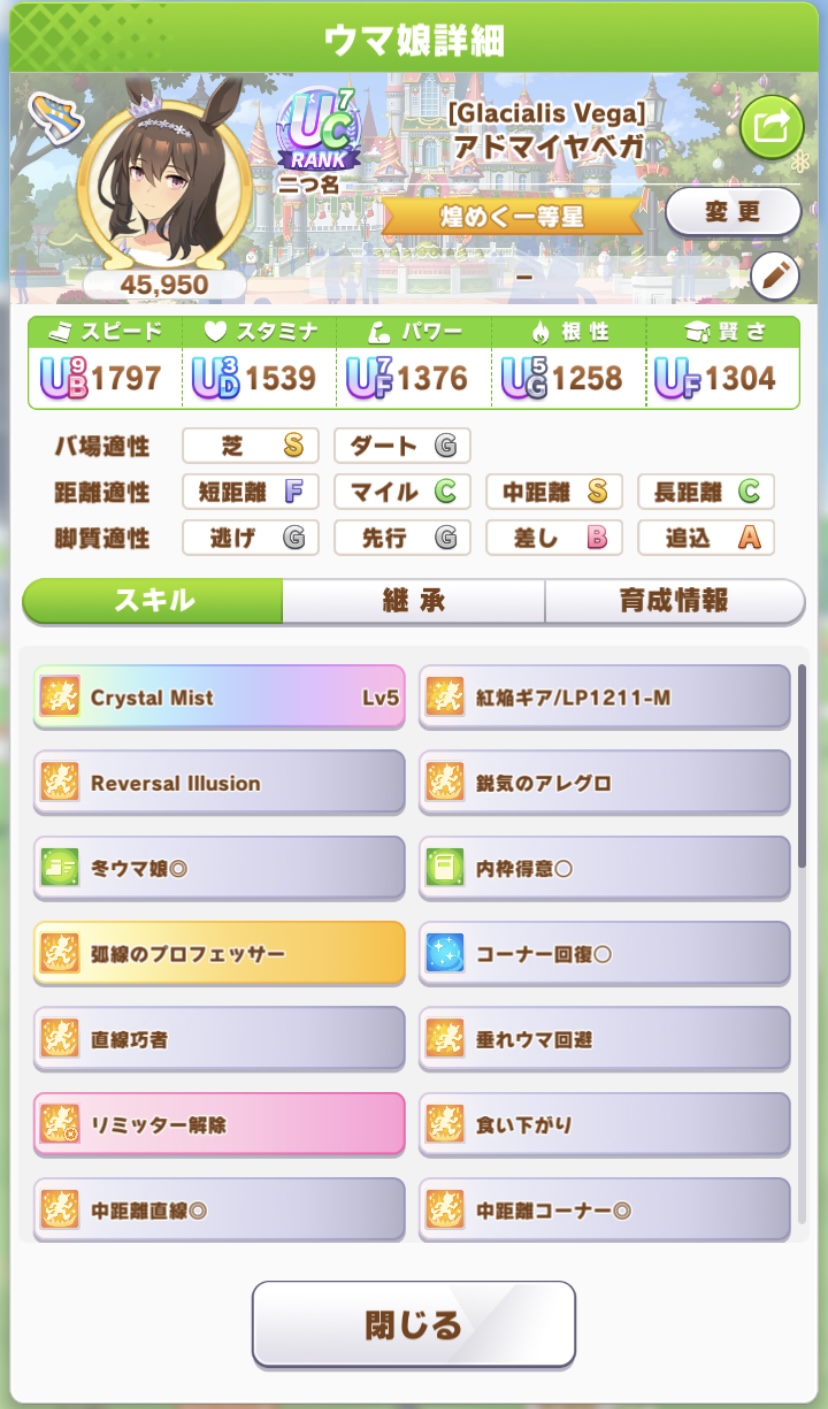
Task: Edit the memo with the pencil icon
Action: [x=775, y=274]
